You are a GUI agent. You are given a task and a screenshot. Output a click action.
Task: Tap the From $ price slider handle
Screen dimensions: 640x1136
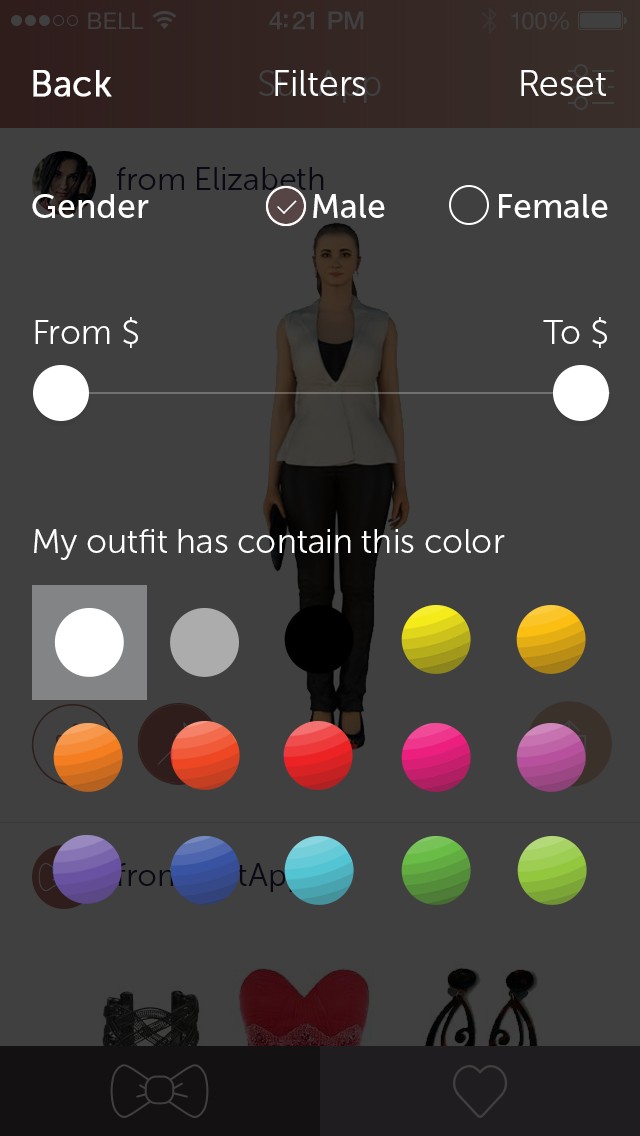click(61, 393)
